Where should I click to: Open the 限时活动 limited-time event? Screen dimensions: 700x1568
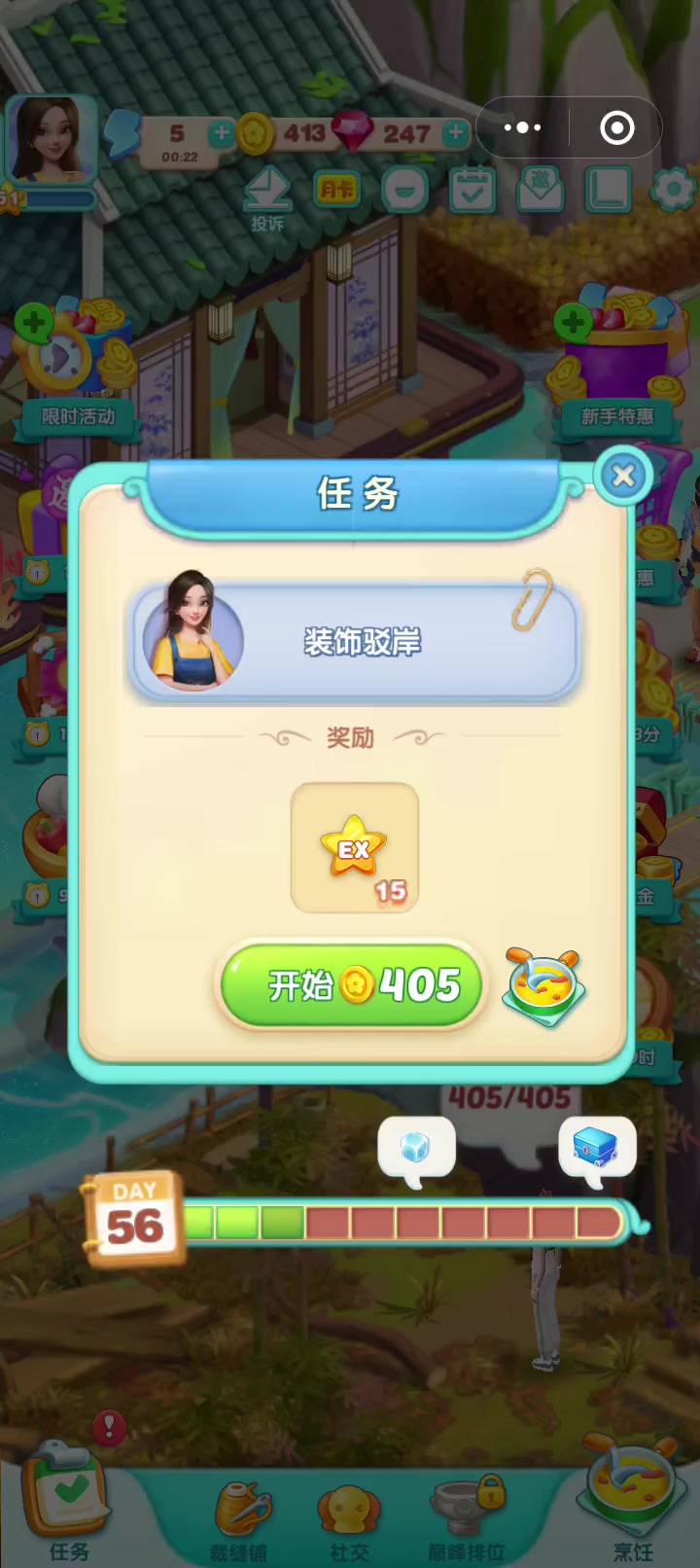(x=77, y=369)
